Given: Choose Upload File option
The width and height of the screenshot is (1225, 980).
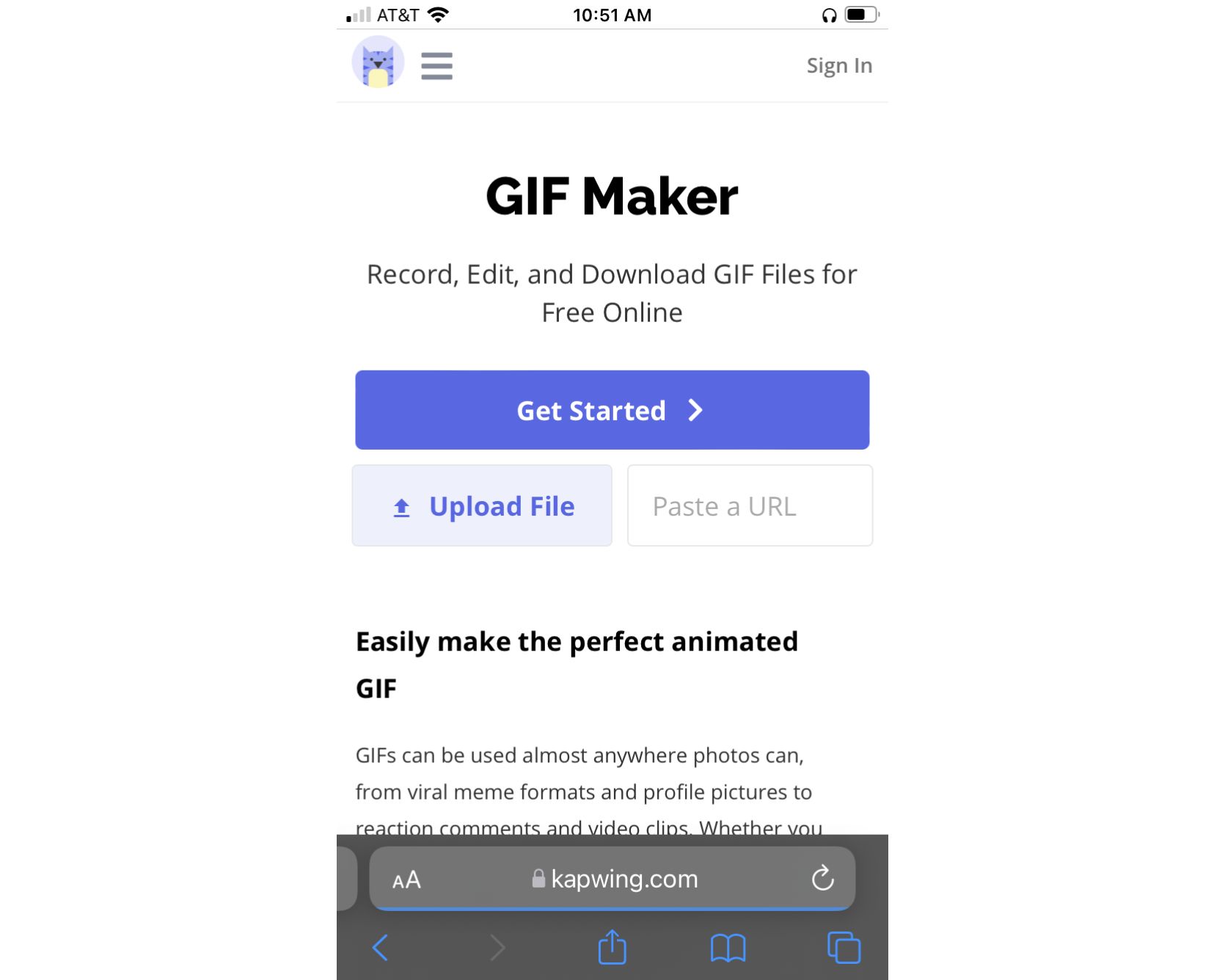Looking at the screenshot, I should (482, 506).
